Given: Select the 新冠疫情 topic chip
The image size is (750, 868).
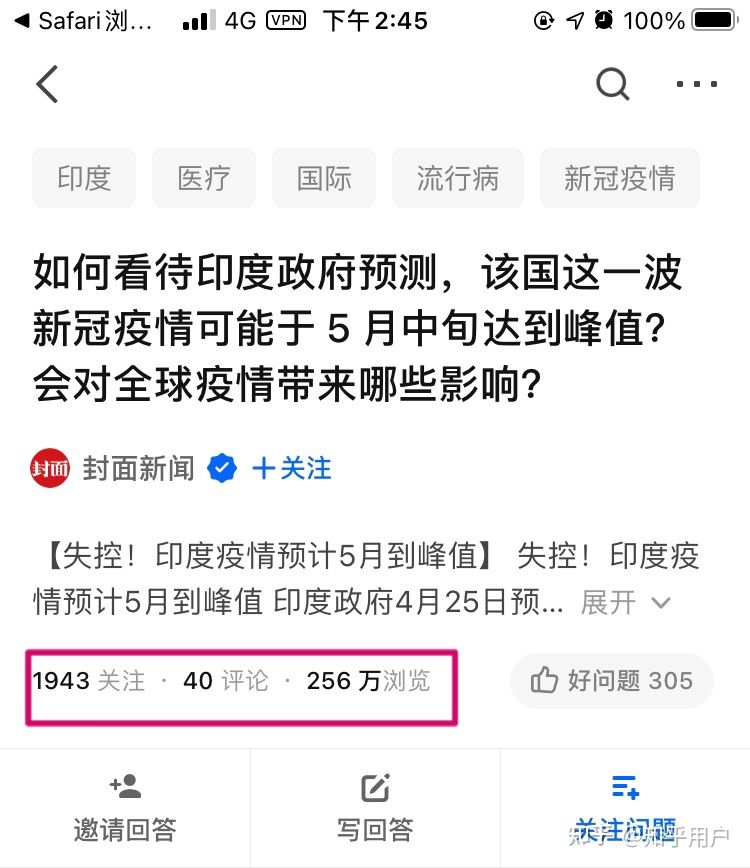Looking at the screenshot, I should click(619, 178).
